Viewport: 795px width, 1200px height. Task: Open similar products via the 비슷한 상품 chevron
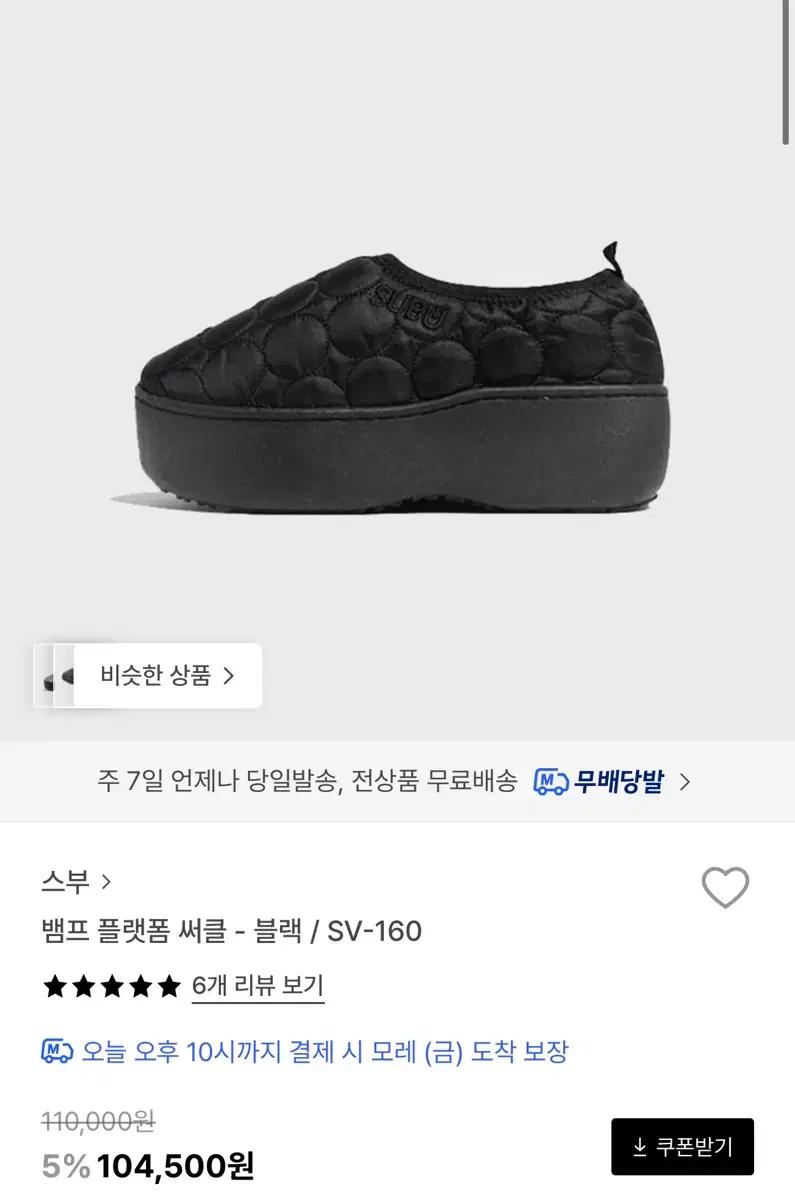click(230, 676)
